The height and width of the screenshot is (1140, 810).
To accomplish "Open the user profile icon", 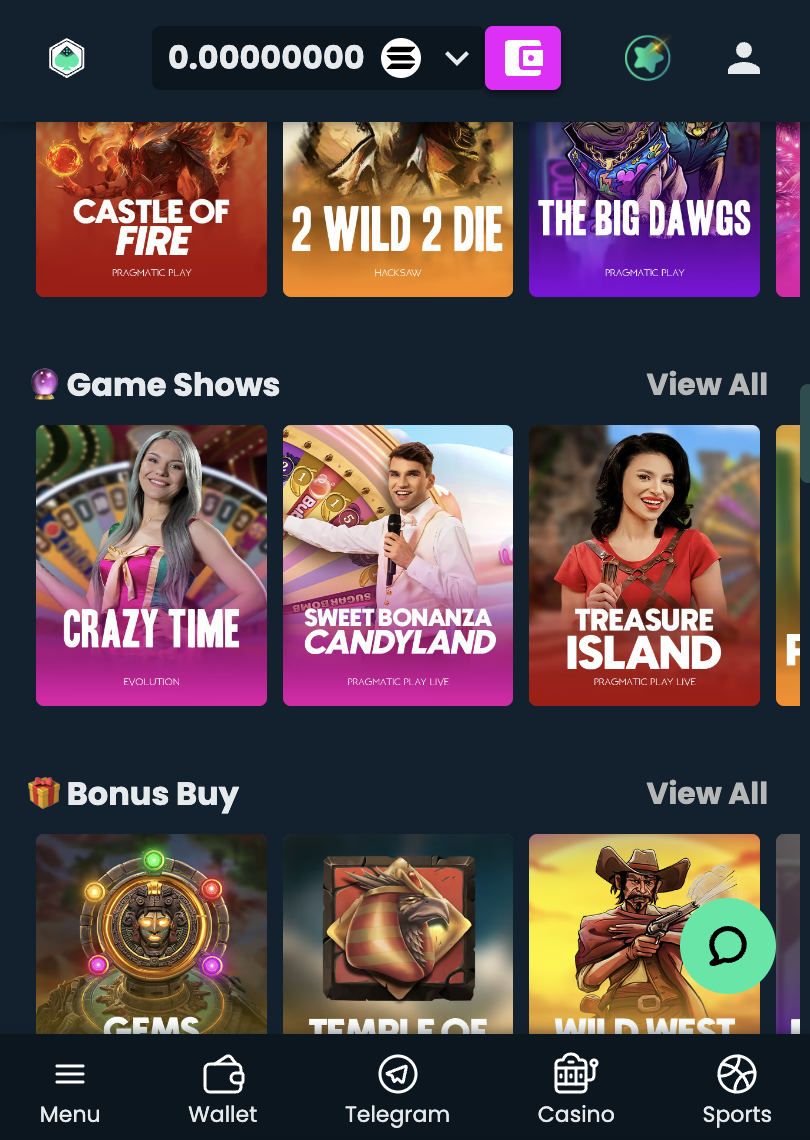I will click(x=744, y=58).
